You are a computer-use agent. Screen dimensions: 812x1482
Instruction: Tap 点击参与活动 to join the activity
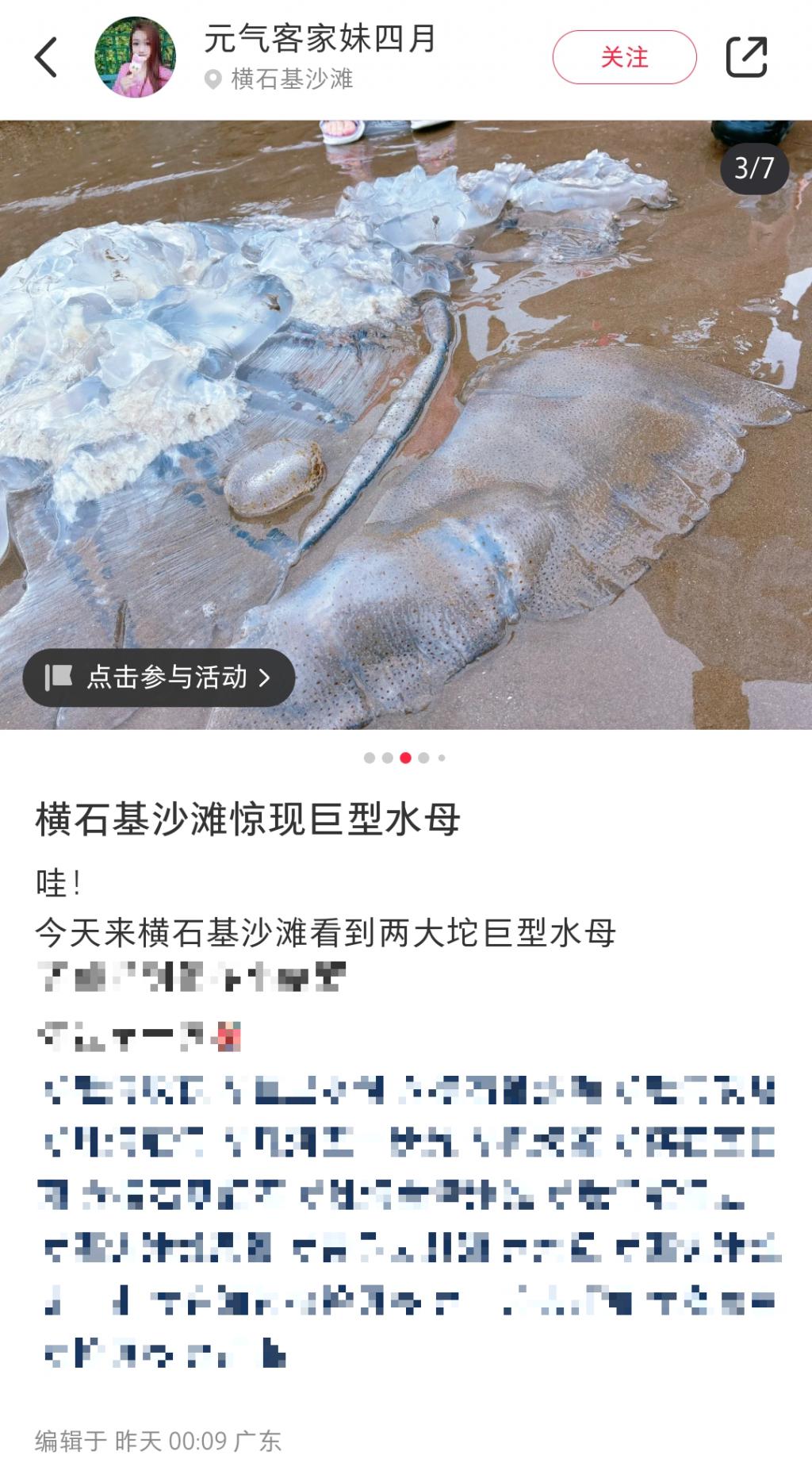(159, 677)
